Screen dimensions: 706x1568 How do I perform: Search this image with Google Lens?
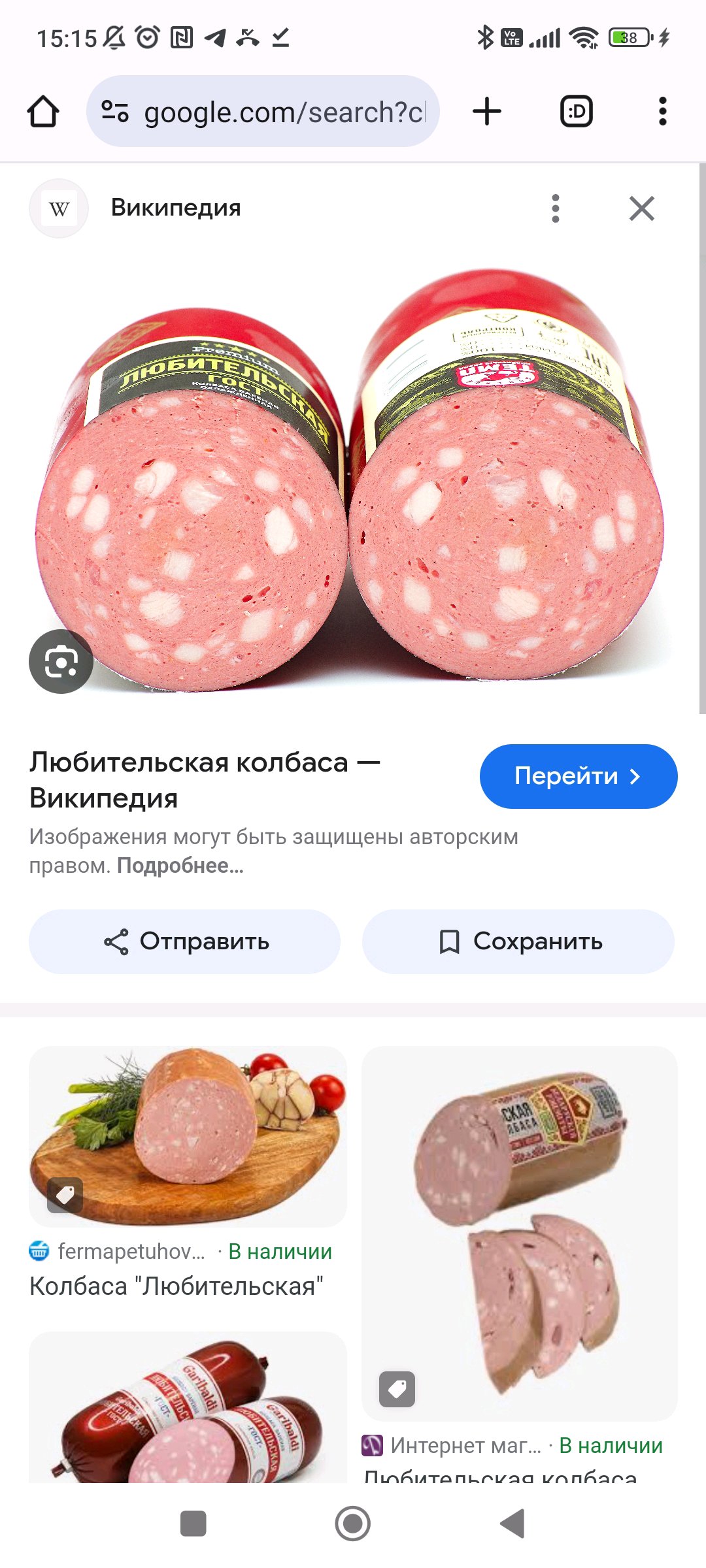pos(61,661)
